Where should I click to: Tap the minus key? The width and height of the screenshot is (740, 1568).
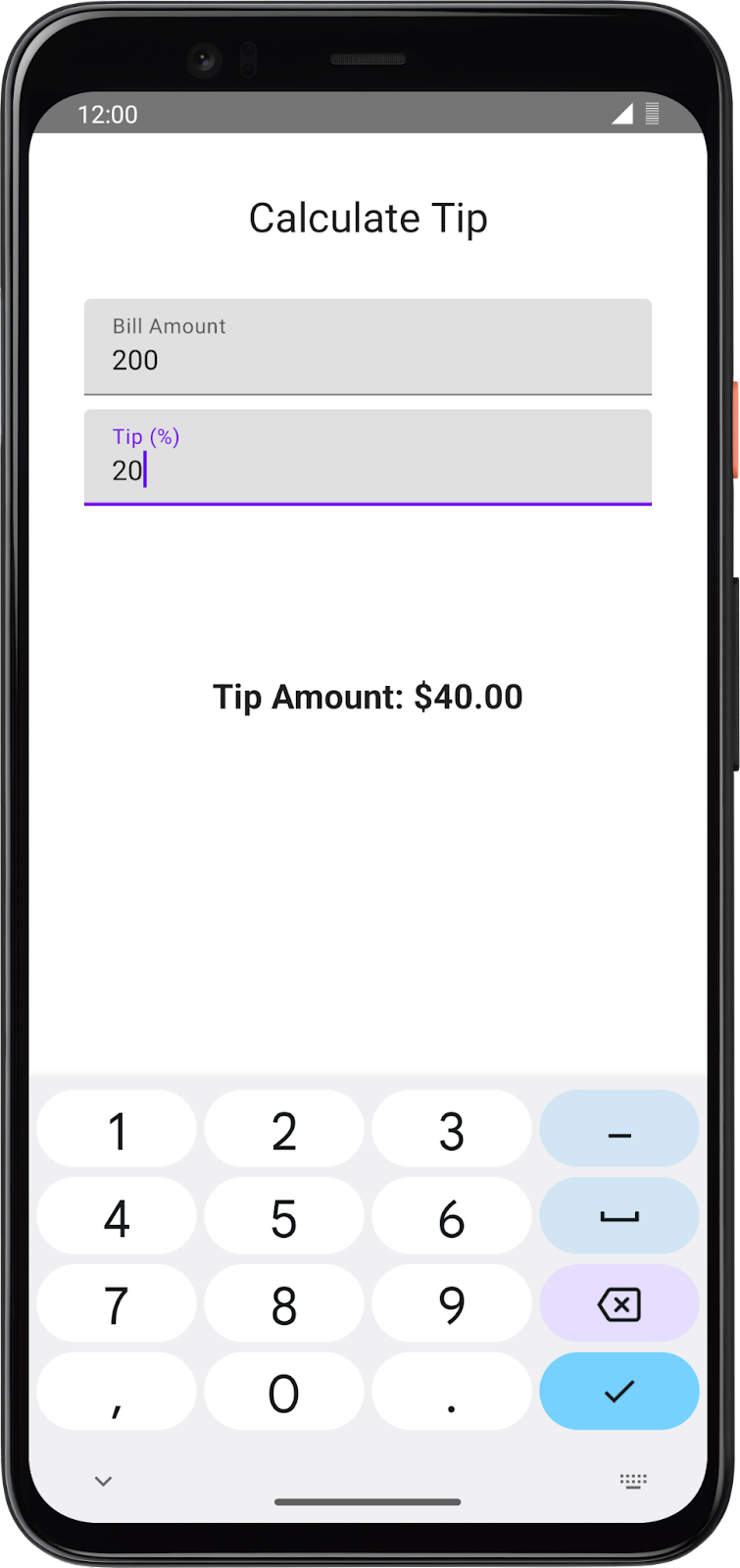tap(618, 1130)
